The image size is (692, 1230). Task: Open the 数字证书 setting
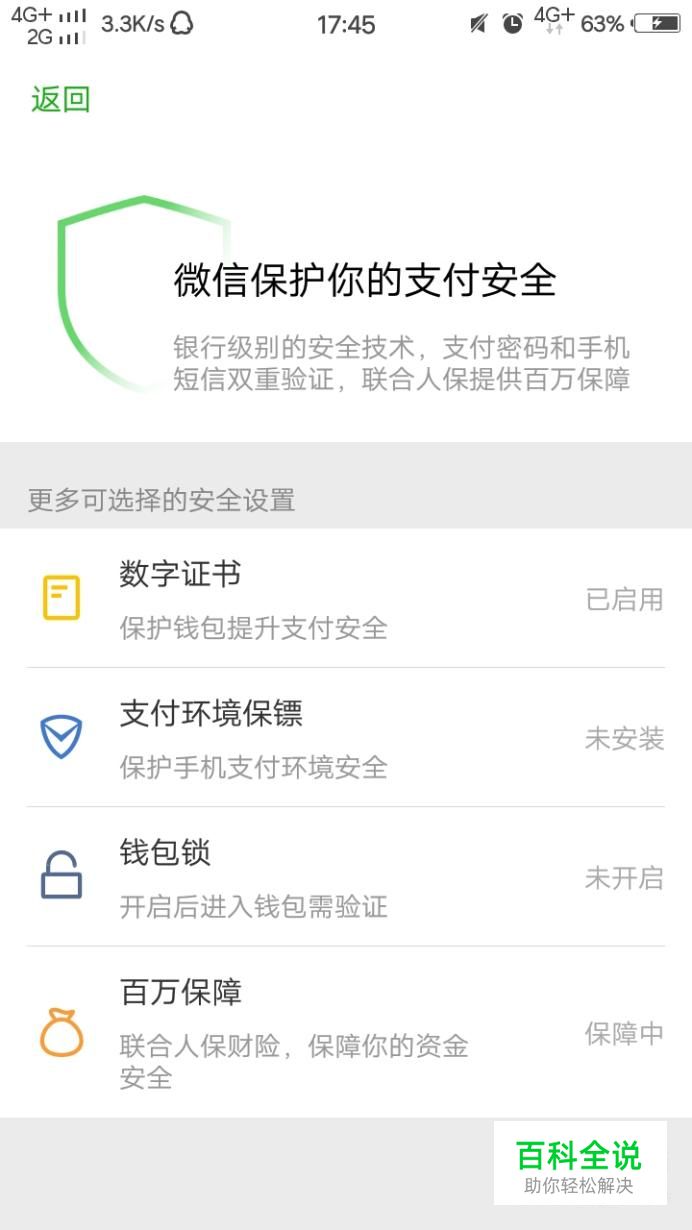345,599
